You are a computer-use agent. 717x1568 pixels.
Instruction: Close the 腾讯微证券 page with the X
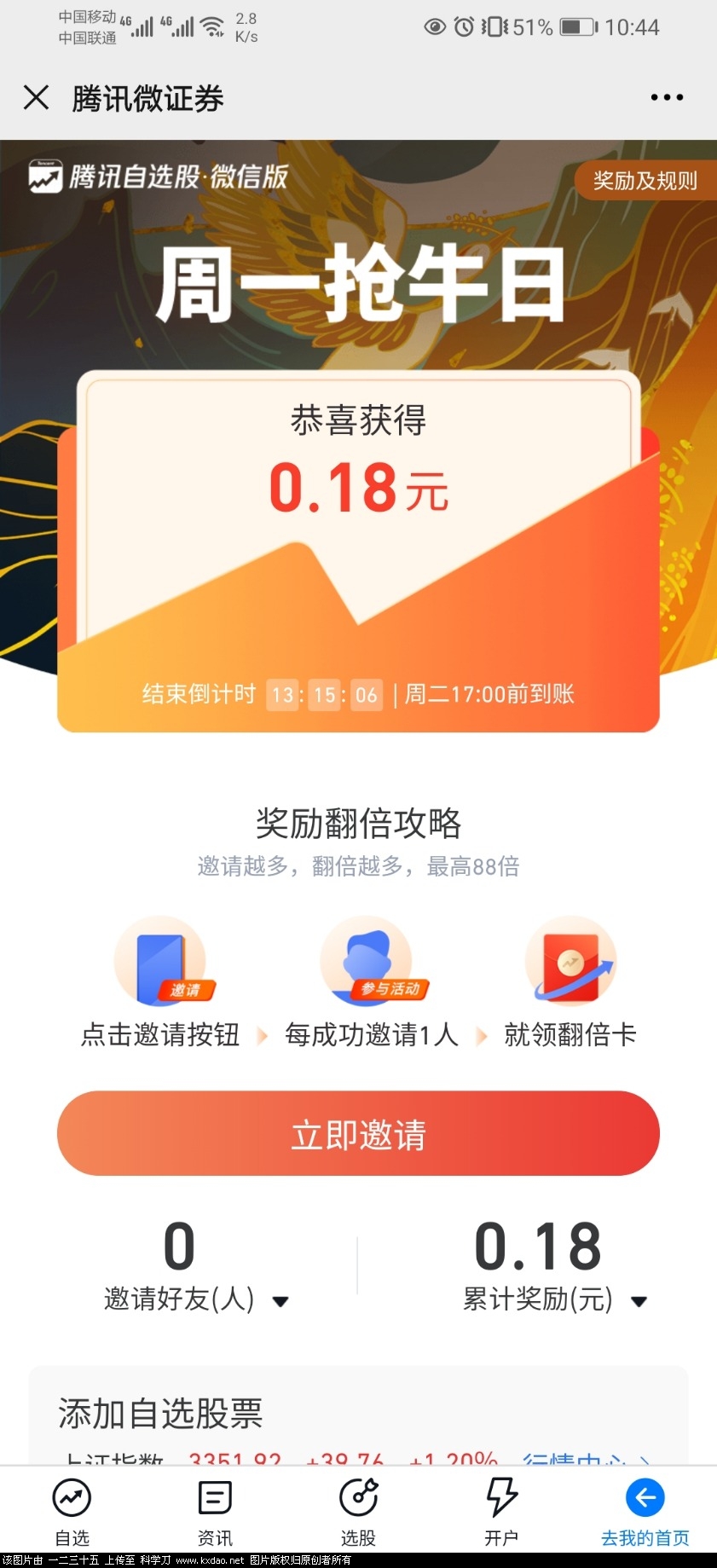click(x=36, y=98)
